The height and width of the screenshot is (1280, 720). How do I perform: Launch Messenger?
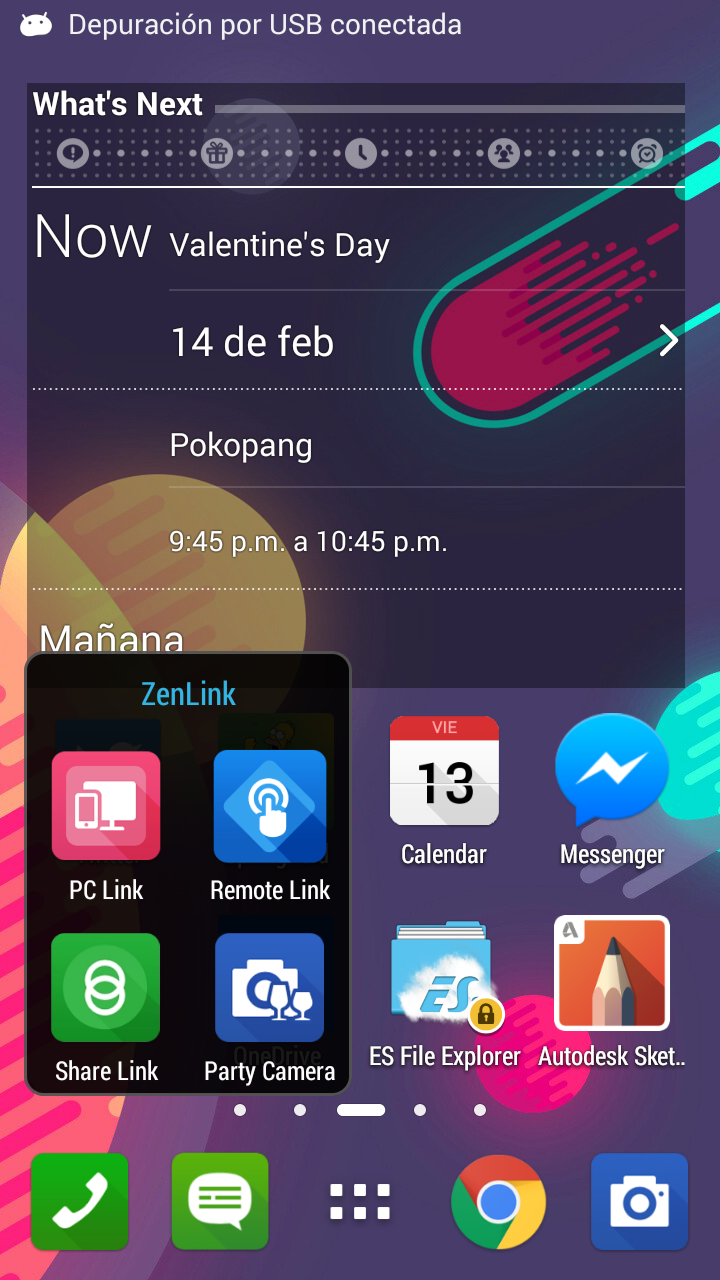point(612,772)
